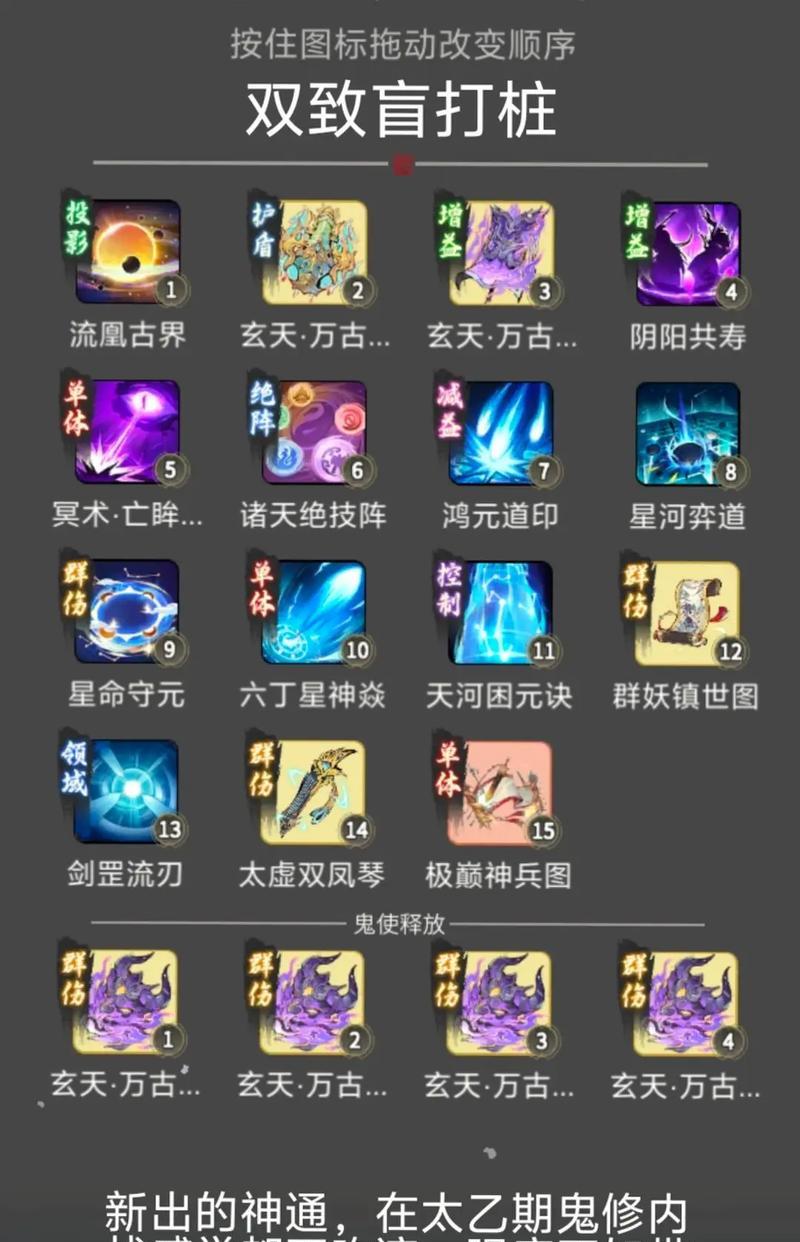Tap the 天河困元诀 control skill
The width and height of the screenshot is (800, 1242).
[501, 612]
